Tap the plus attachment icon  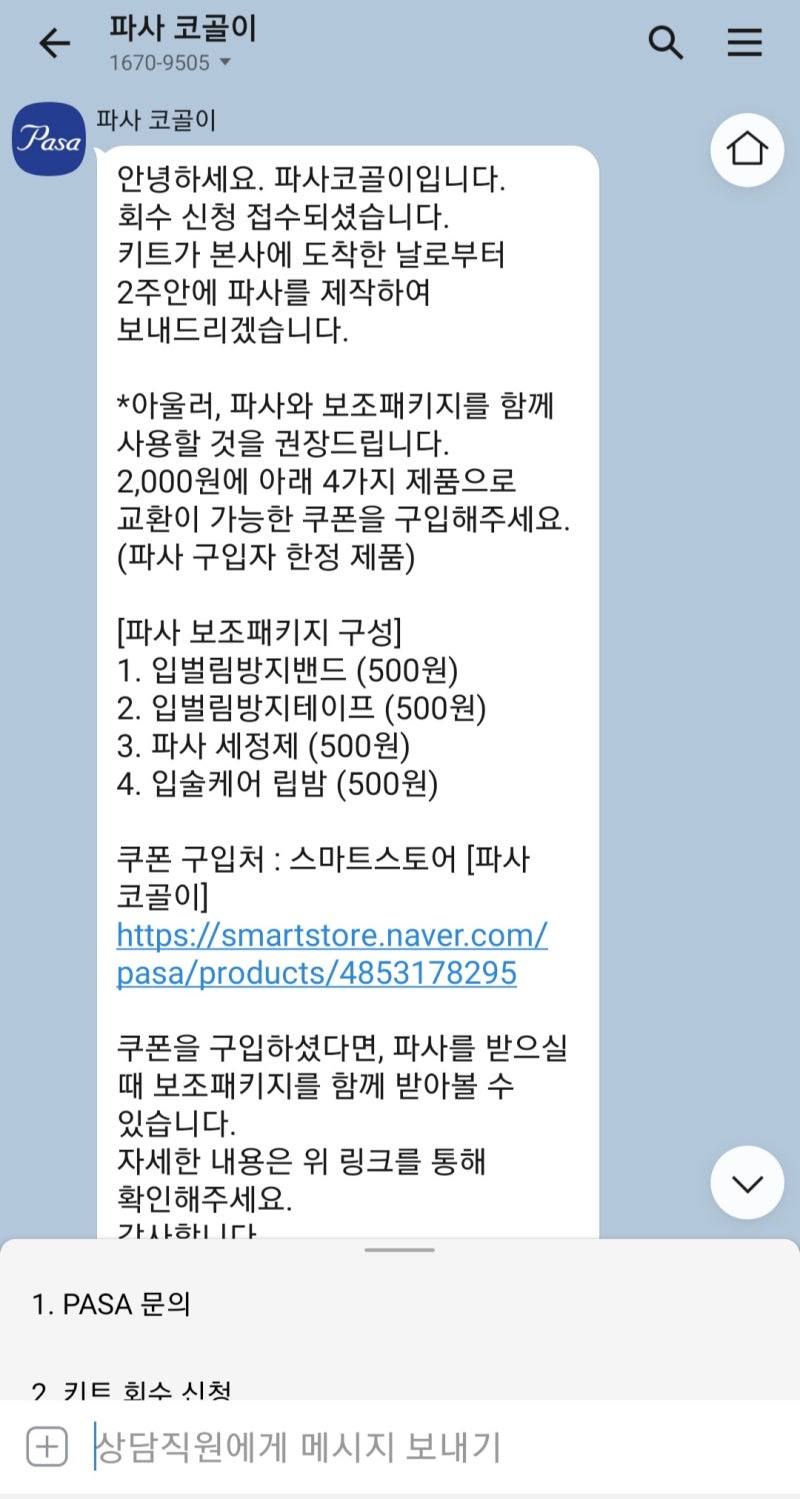(46, 1447)
